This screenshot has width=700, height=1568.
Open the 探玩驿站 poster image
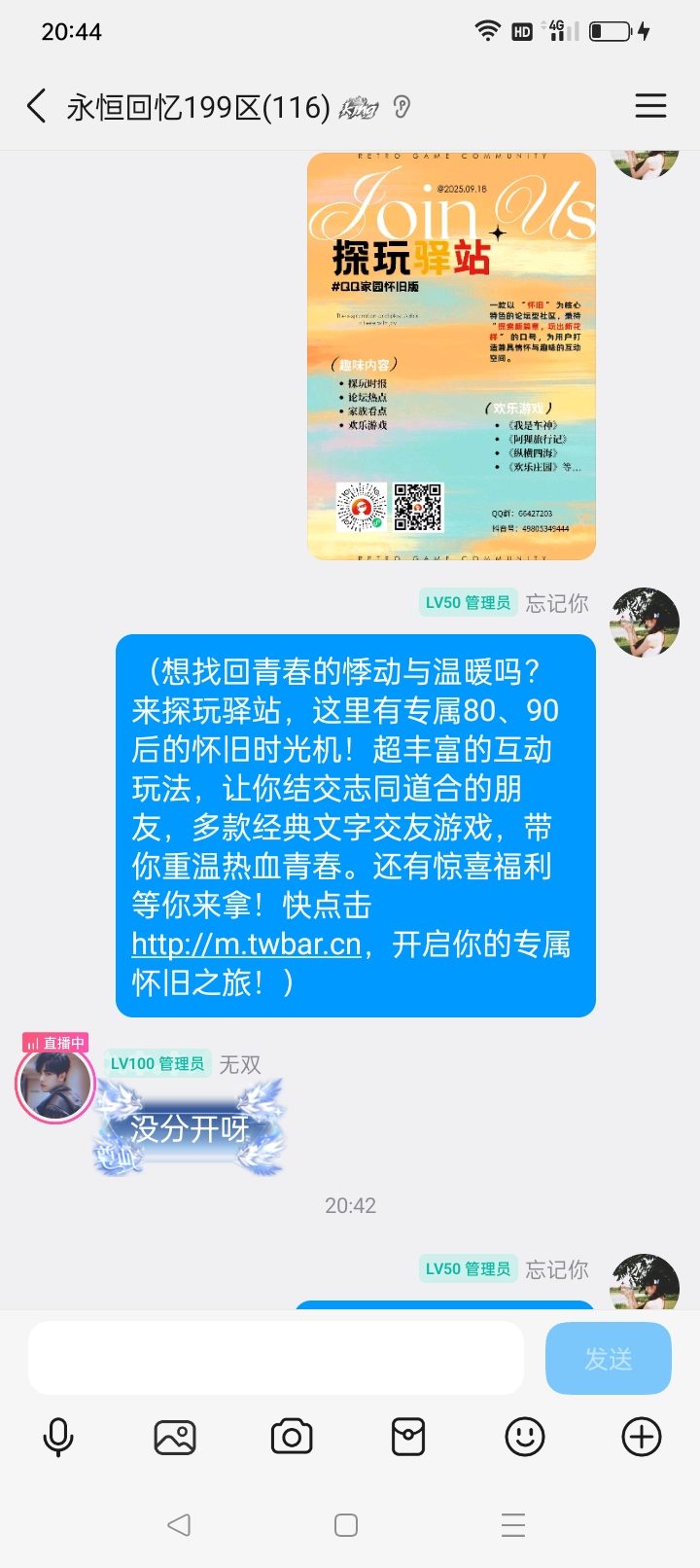pos(451,356)
